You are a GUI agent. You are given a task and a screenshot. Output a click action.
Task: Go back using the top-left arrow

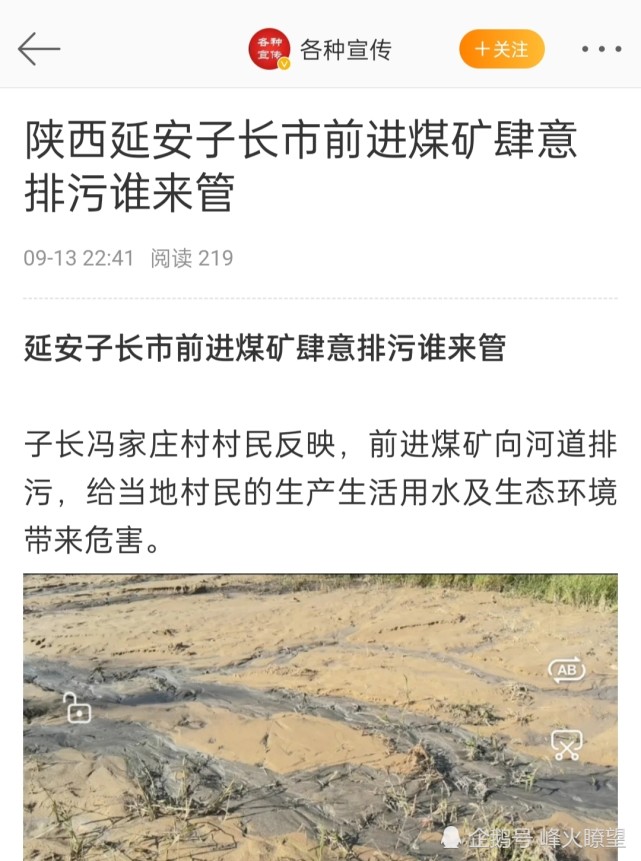point(39,49)
